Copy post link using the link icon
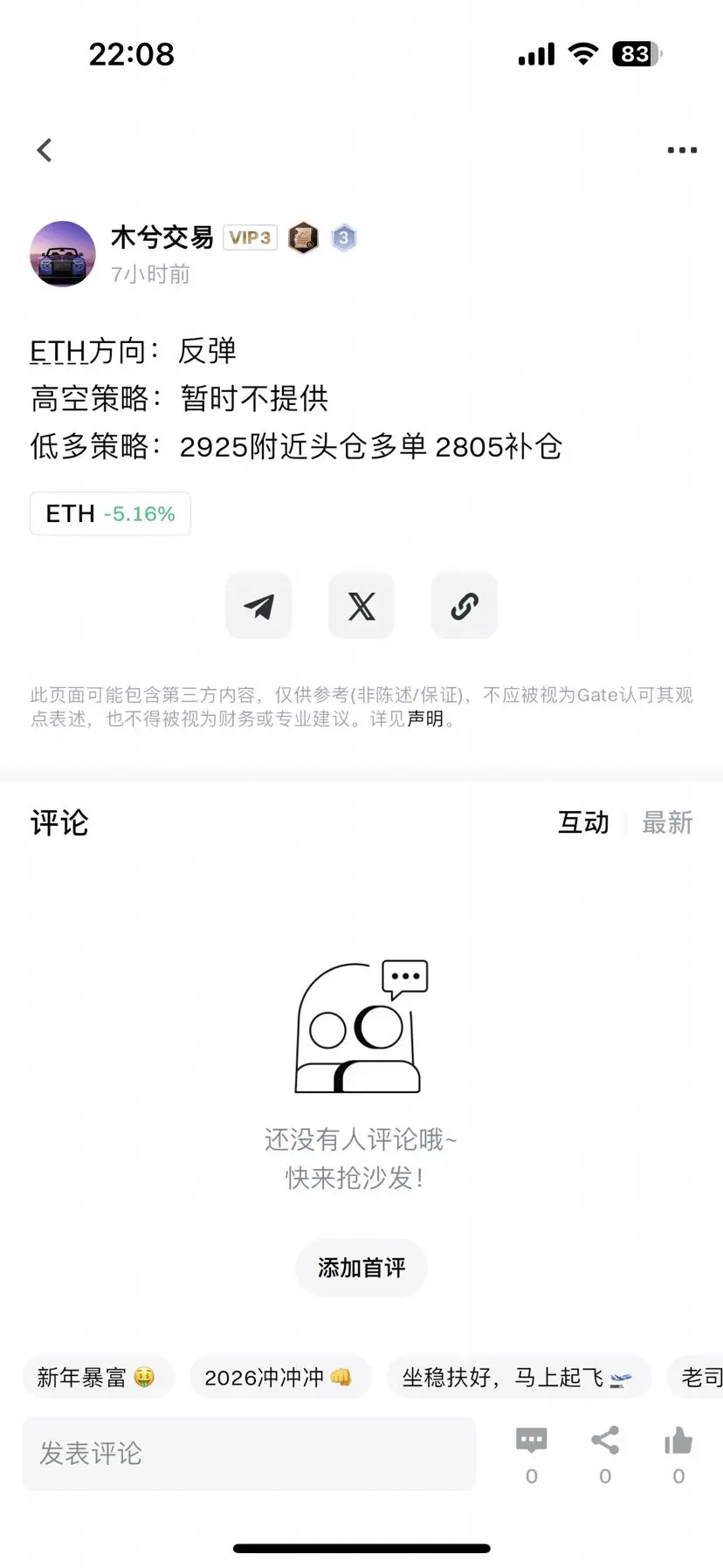The image size is (723, 1568). pyautogui.click(x=464, y=605)
